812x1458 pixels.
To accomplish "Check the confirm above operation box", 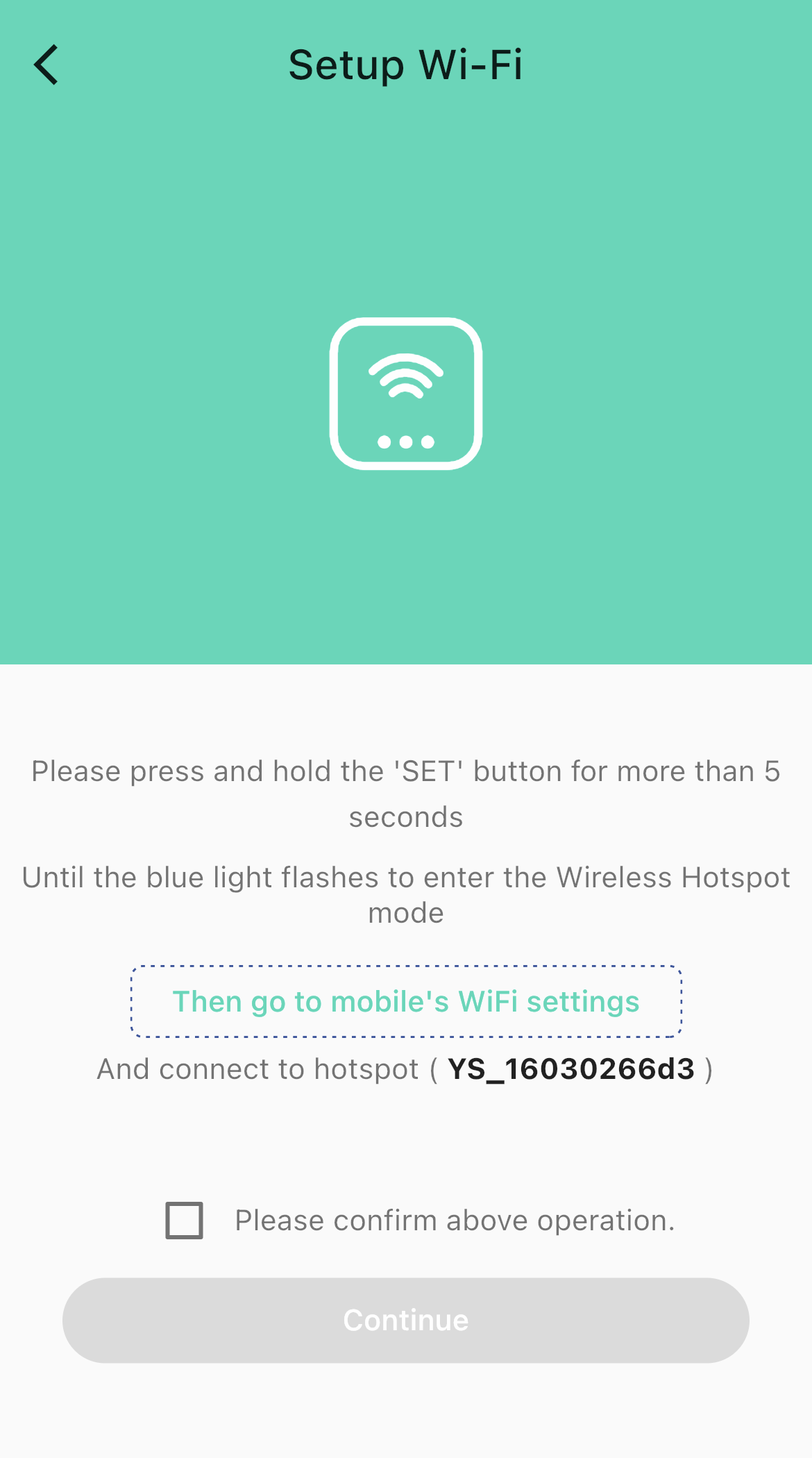I will pos(184,1221).
